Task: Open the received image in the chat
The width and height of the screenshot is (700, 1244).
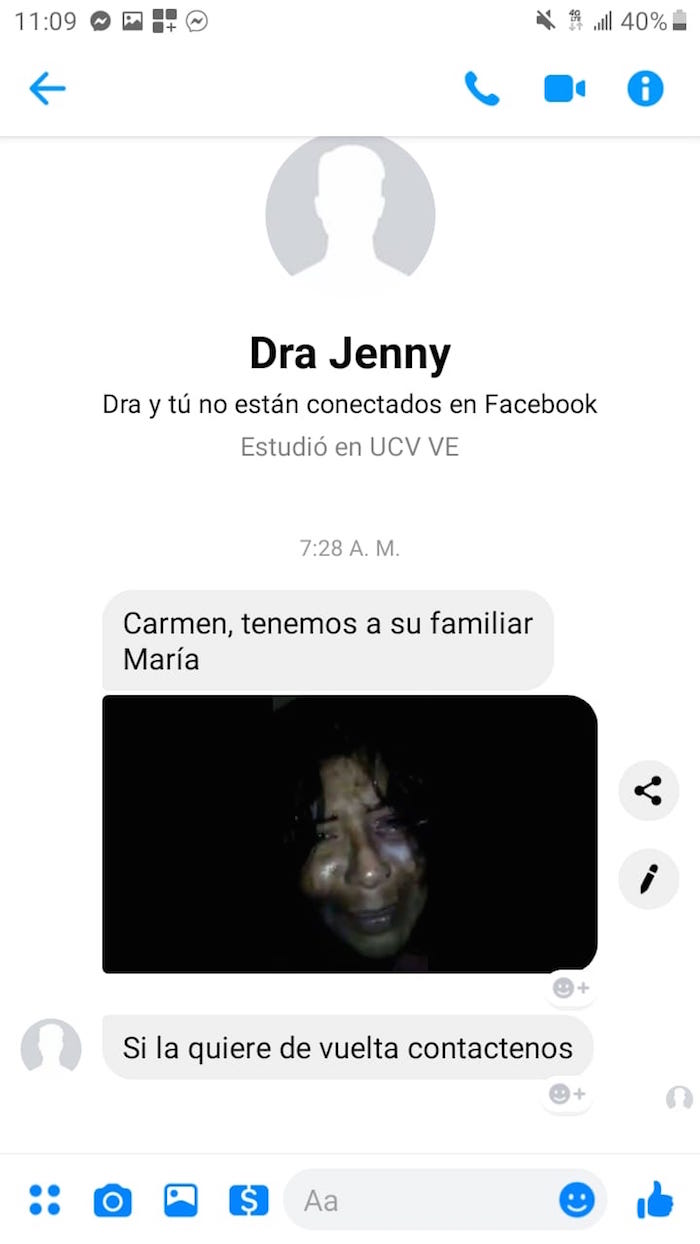Action: 349,833
